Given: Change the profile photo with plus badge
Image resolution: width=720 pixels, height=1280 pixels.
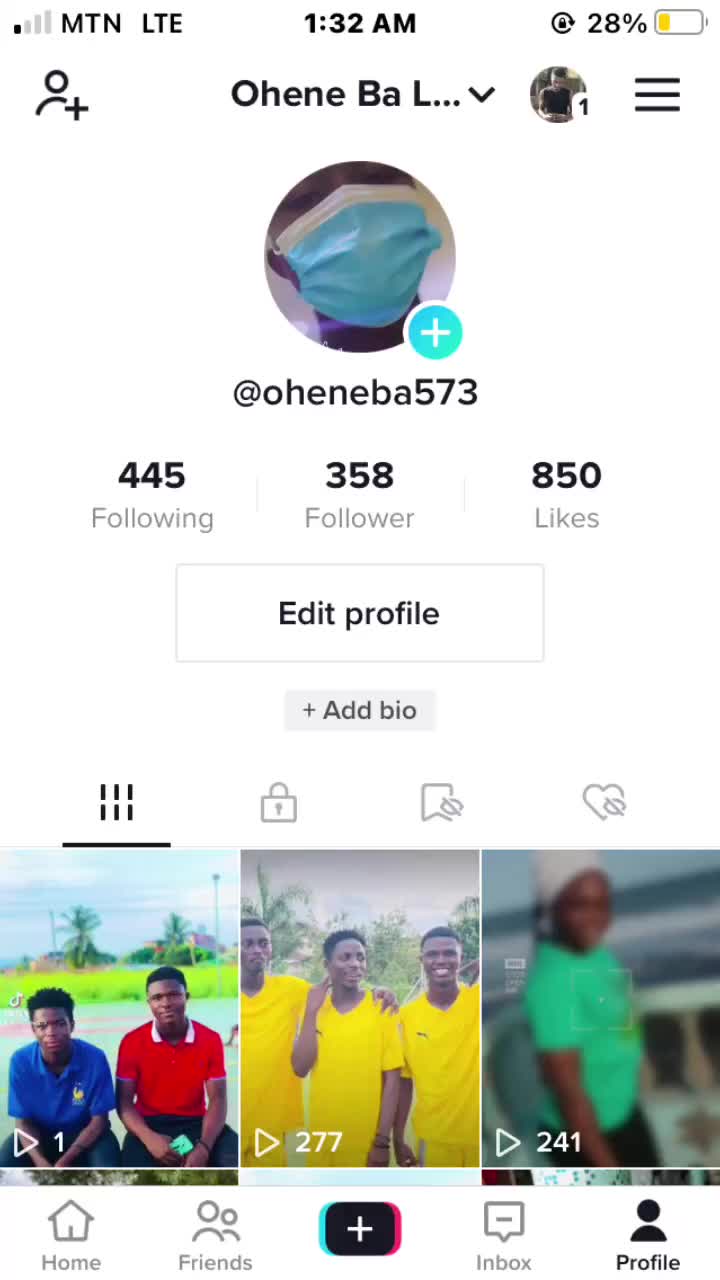Looking at the screenshot, I should 359,257.
